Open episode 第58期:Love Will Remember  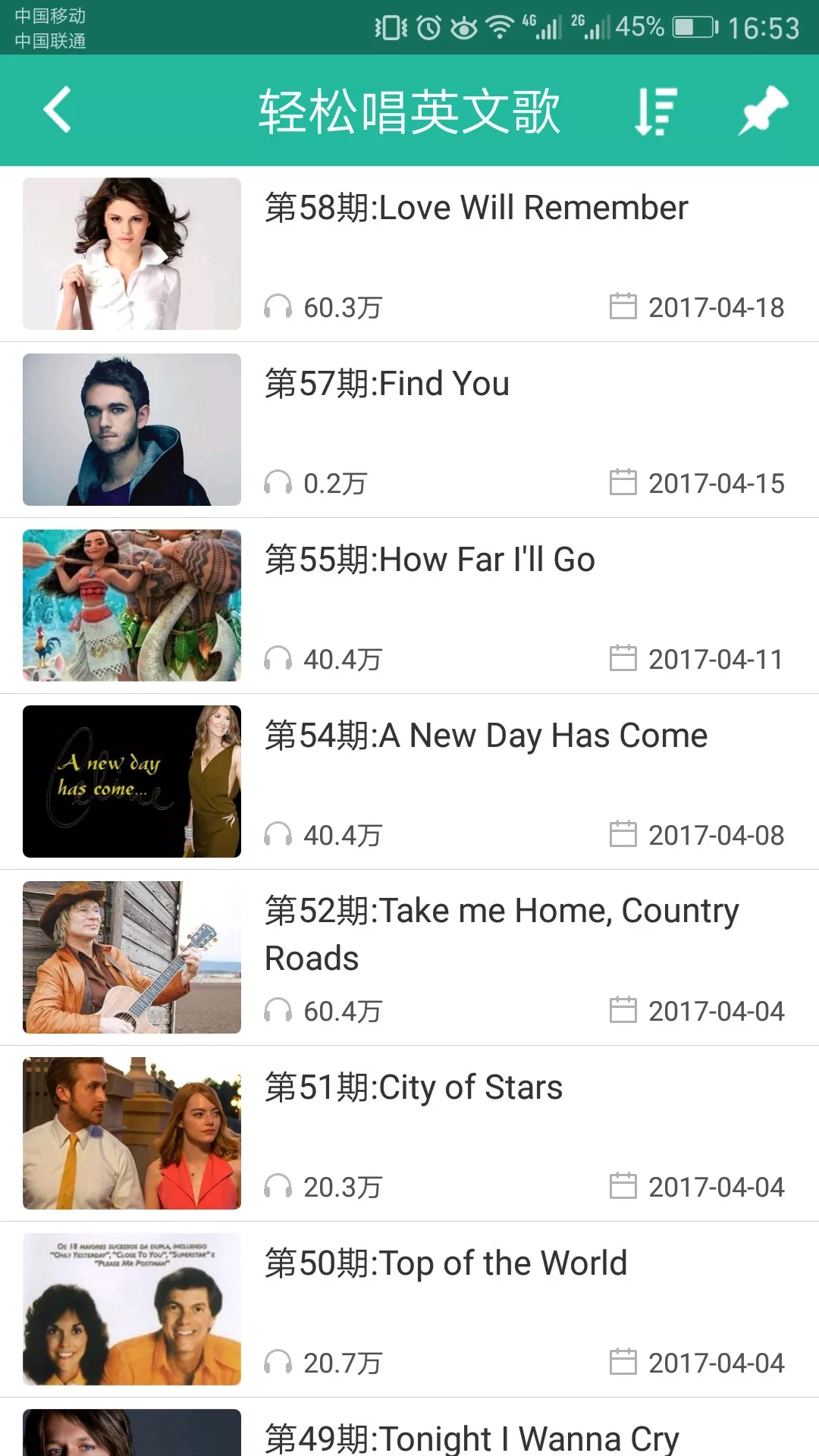tap(476, 207)
